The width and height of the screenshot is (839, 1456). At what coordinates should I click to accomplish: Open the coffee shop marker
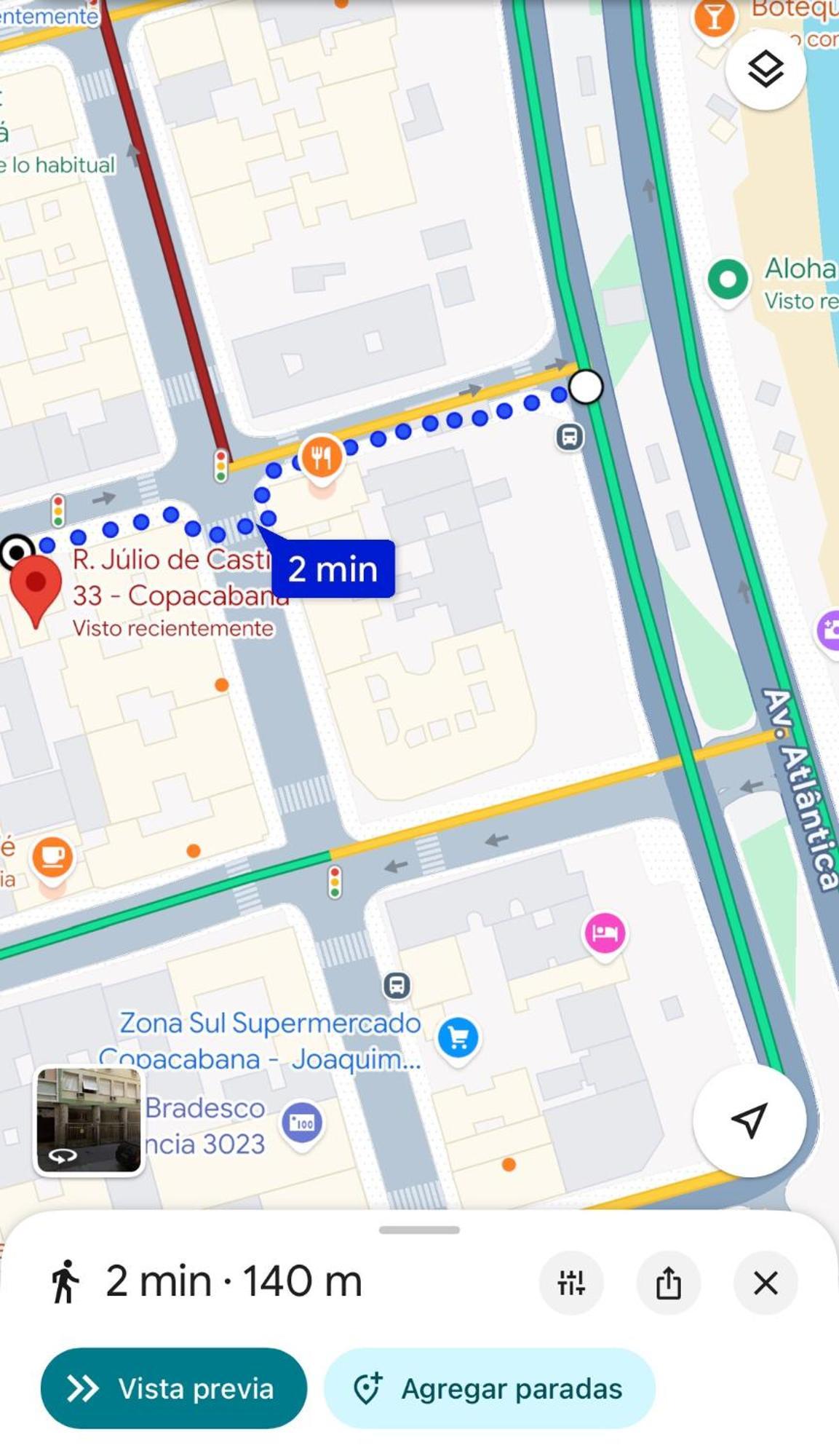coord(52,856)
